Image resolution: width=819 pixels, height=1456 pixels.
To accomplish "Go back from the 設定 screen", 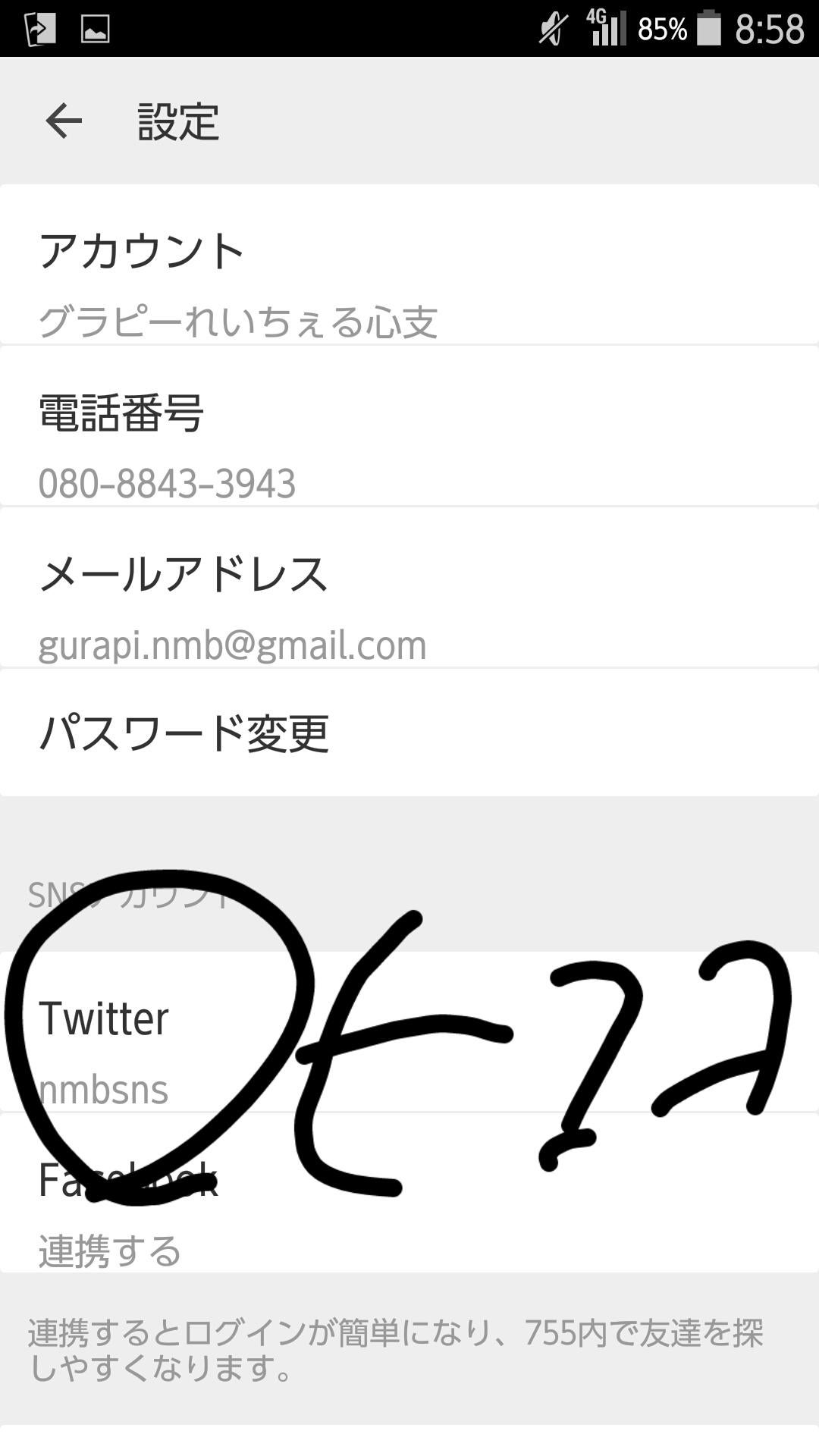I will (64, 121).
